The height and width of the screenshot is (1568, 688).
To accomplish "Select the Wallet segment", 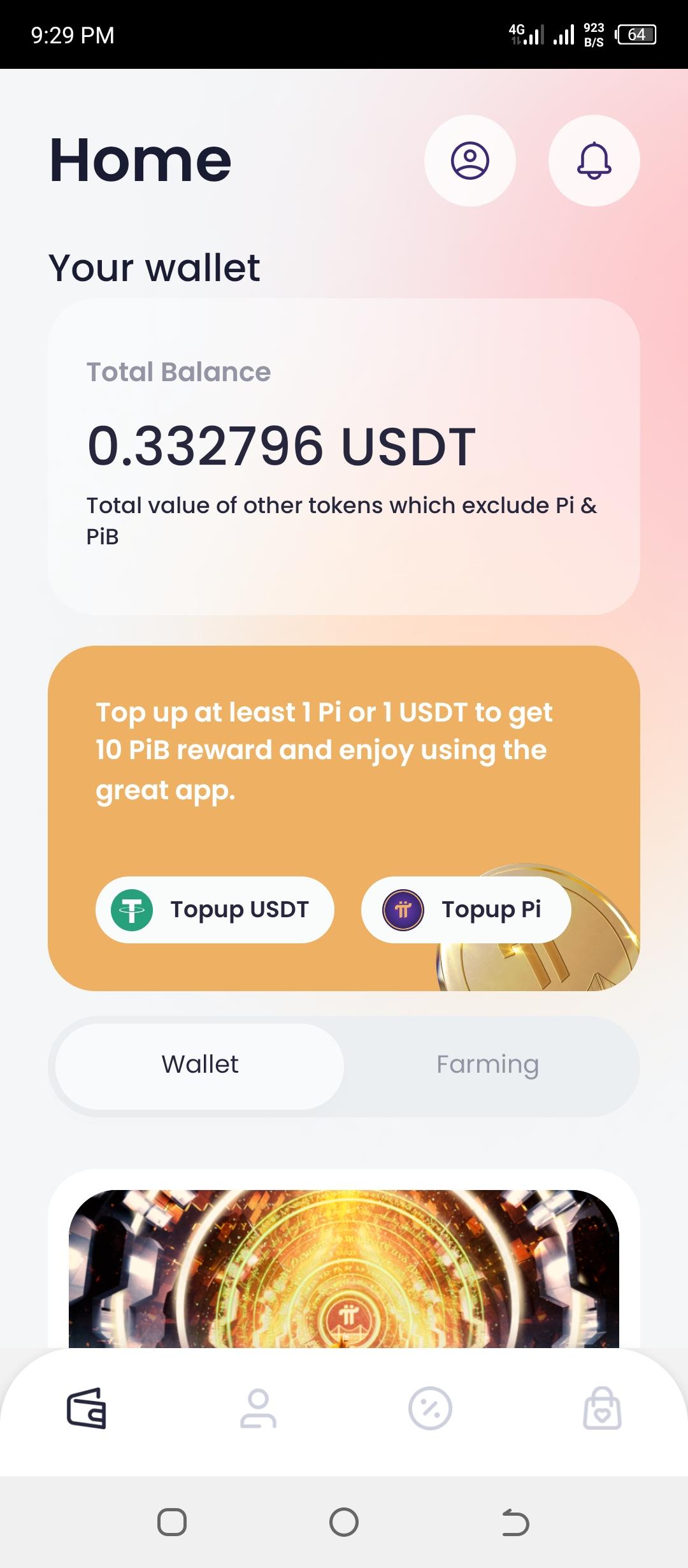I will [x=200, y=1065].
